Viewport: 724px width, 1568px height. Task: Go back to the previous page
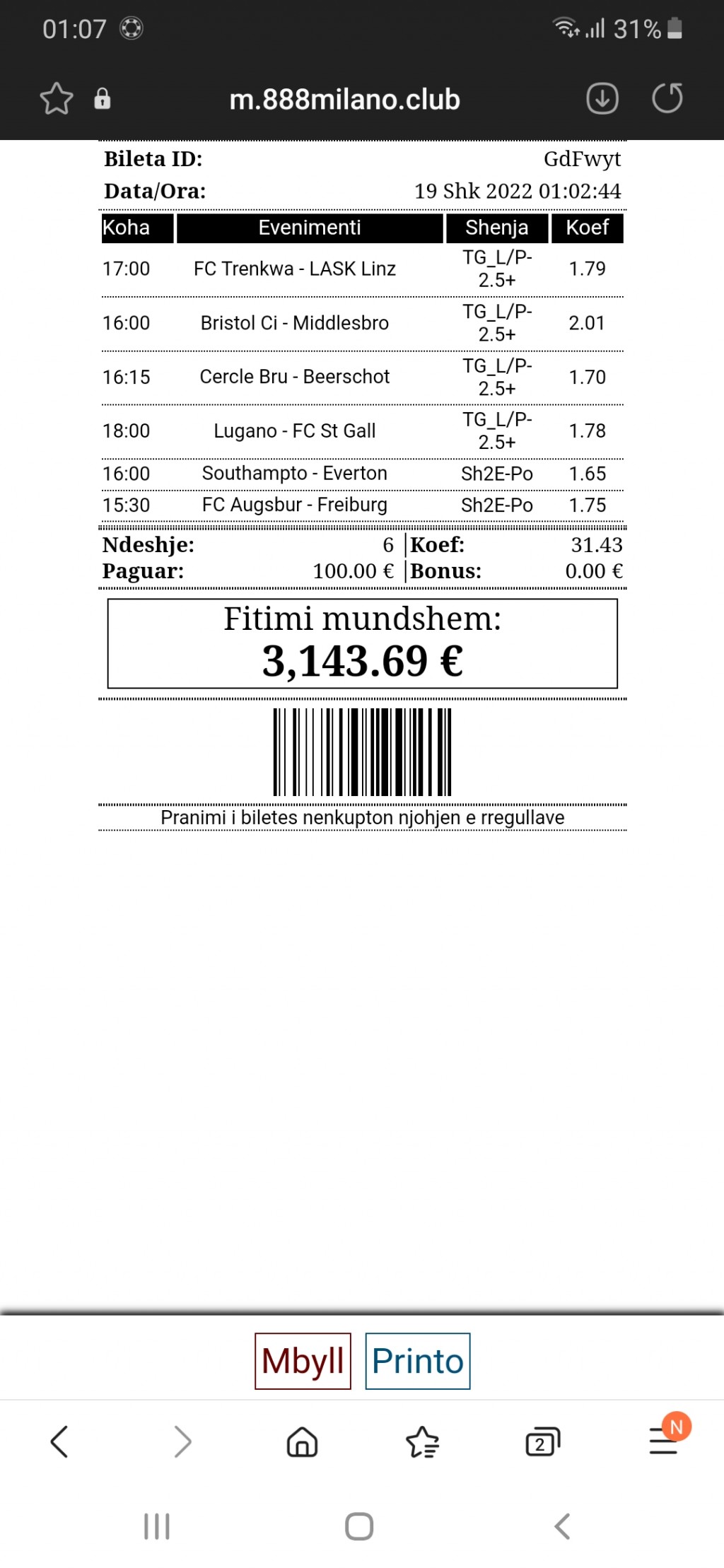pyautogui.click(x=60, y=1441)
